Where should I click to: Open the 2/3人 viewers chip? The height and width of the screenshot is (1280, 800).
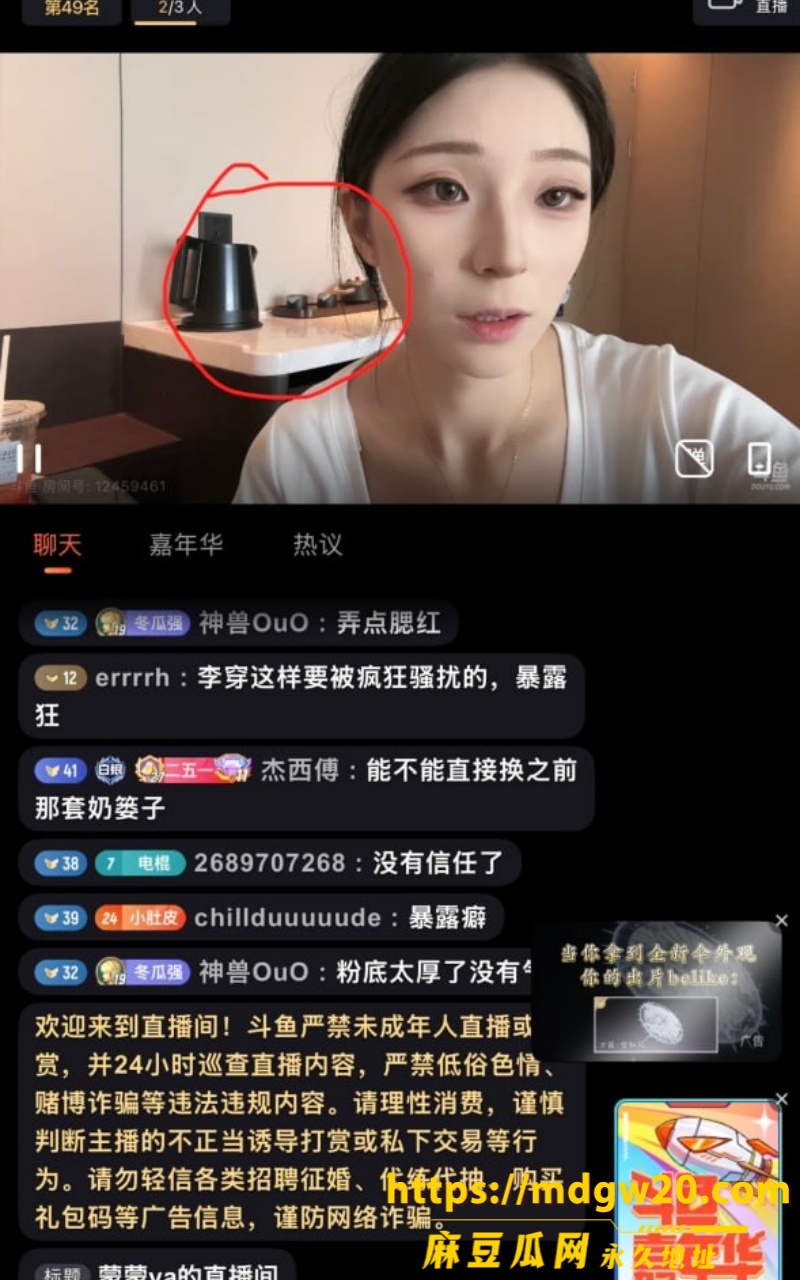[x=180, y=8]
